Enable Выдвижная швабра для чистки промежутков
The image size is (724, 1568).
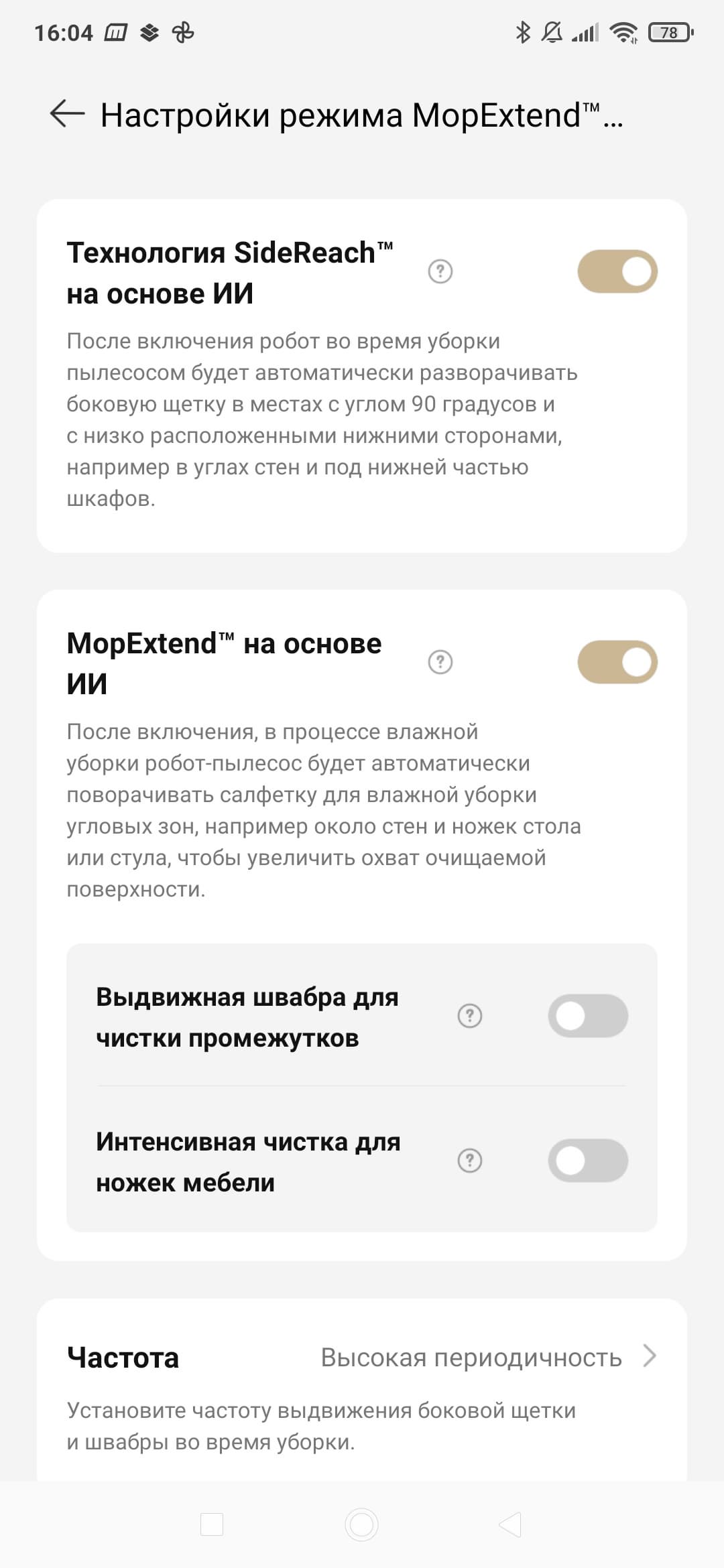[x=587, y=1016]
